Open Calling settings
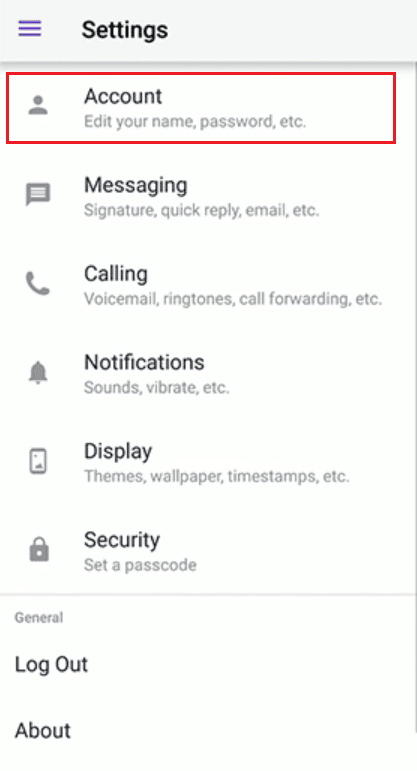 click(x=208, y=285)
